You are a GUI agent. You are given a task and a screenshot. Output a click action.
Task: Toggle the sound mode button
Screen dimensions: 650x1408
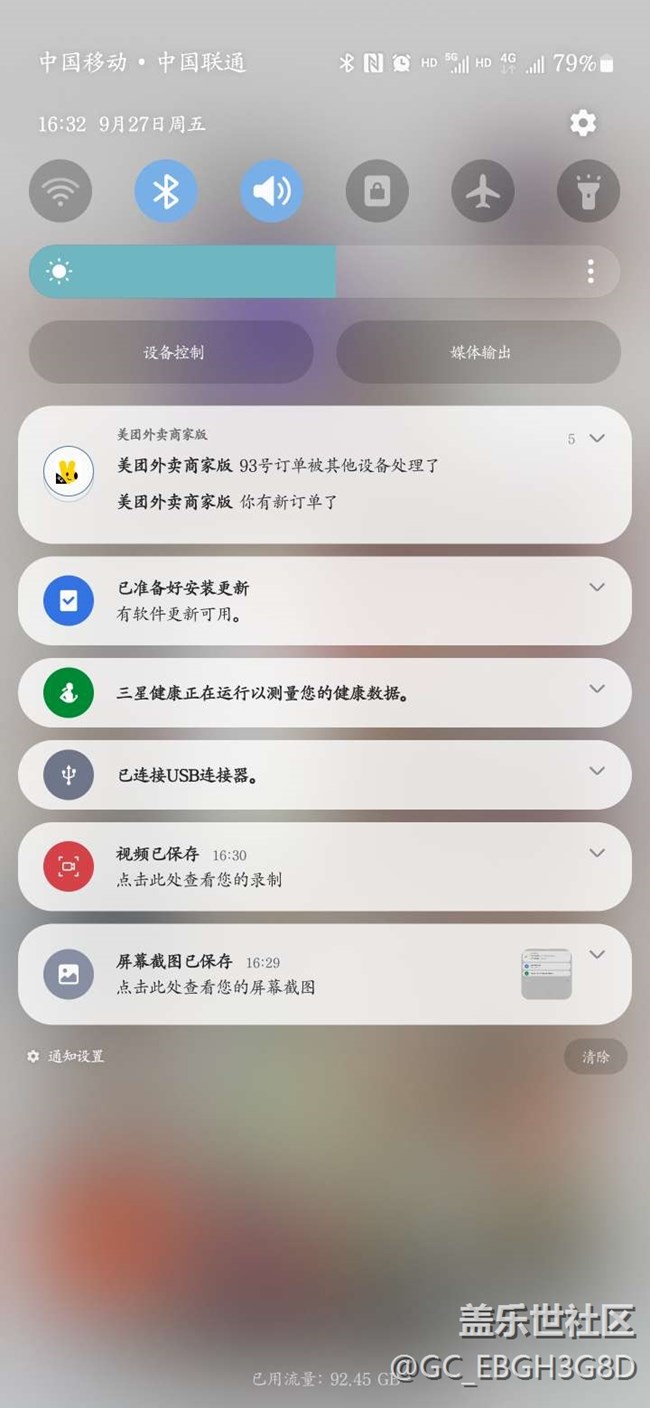coord(271,191)
